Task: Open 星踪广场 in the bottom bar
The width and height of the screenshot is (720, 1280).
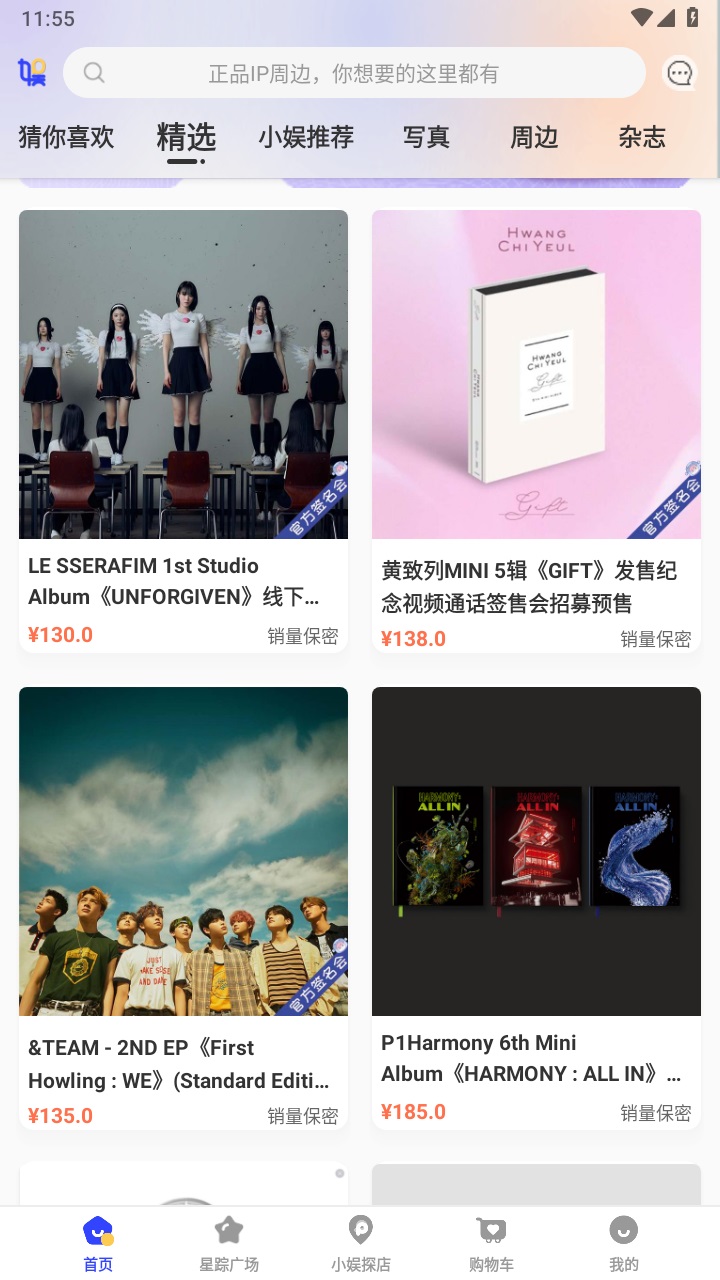Action: point(229,1243)
